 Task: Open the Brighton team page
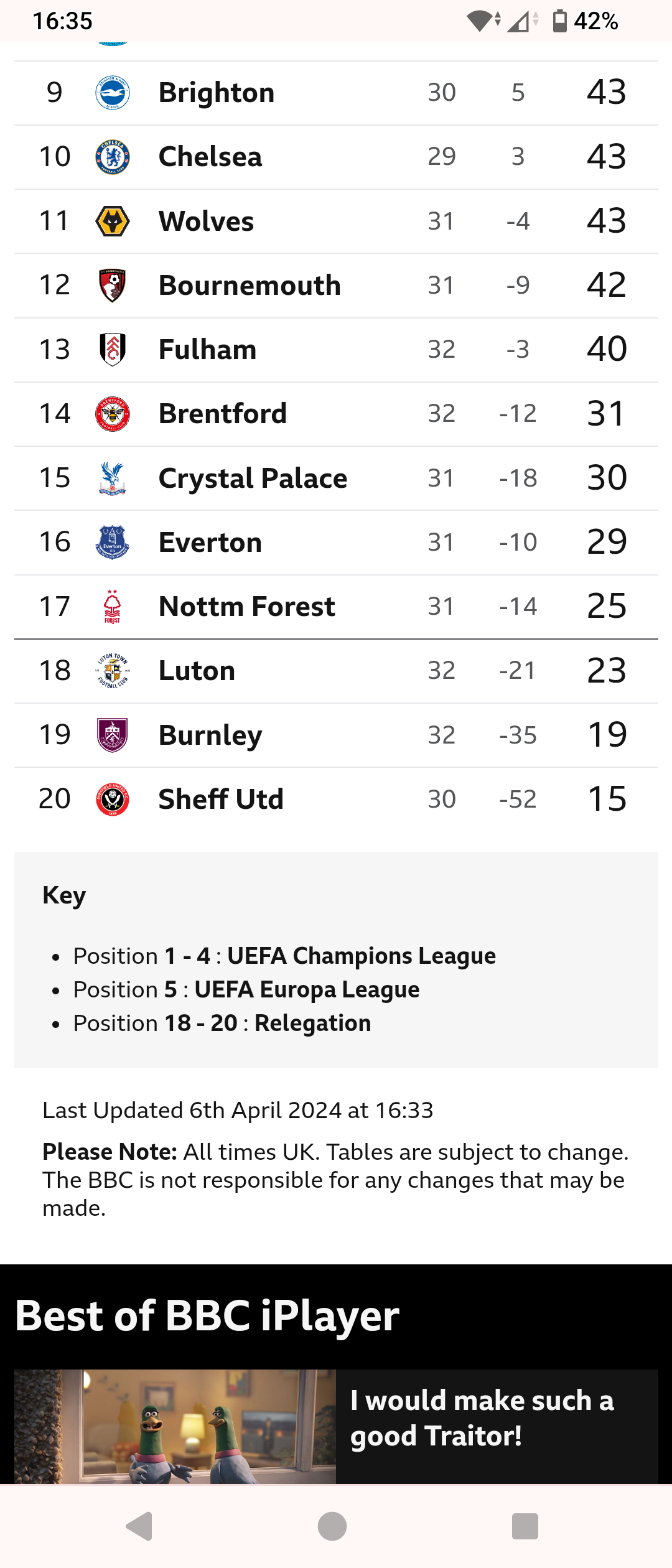point(217,93)
